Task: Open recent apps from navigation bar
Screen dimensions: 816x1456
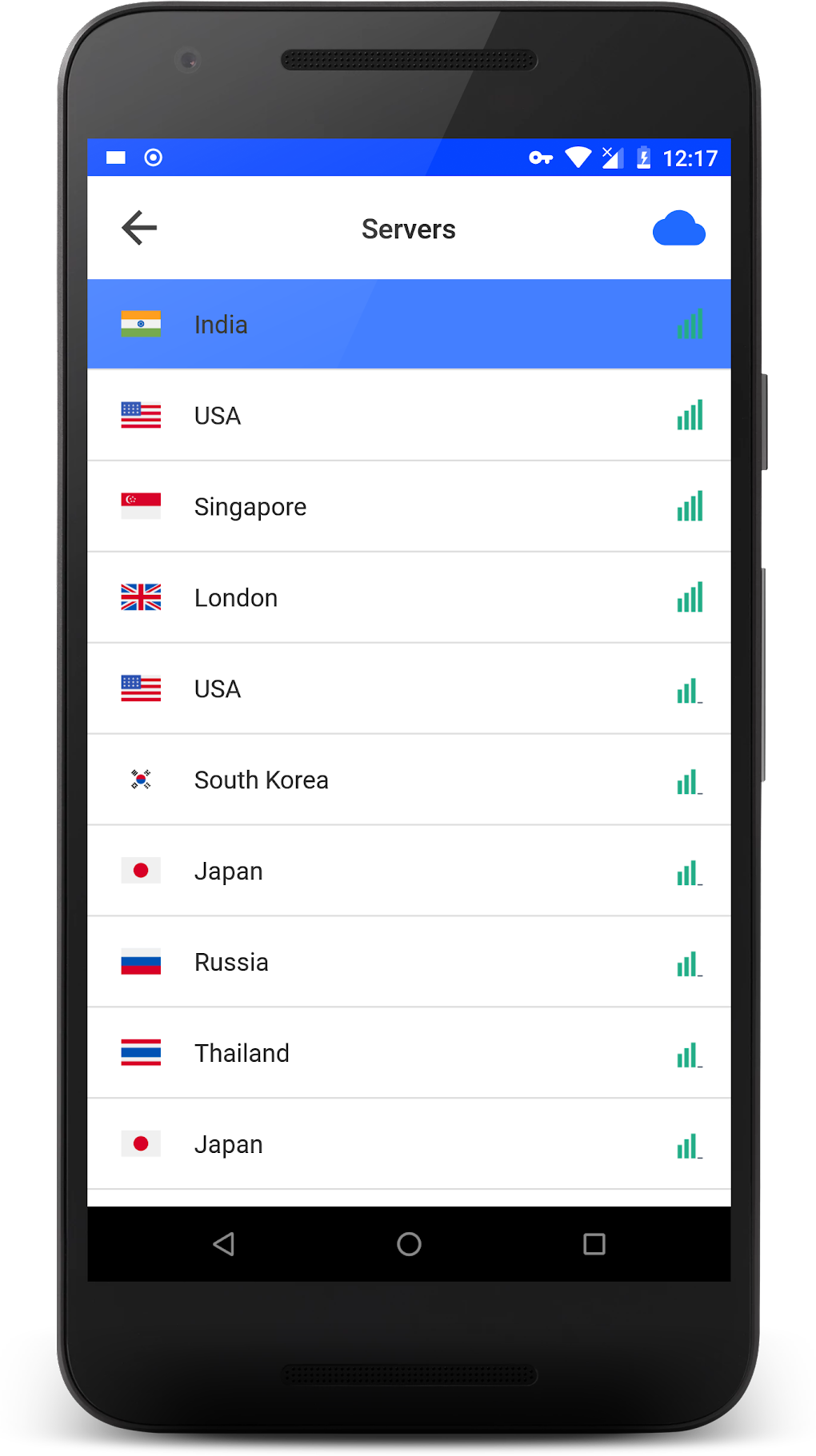Action: (x=594, y=1244)
